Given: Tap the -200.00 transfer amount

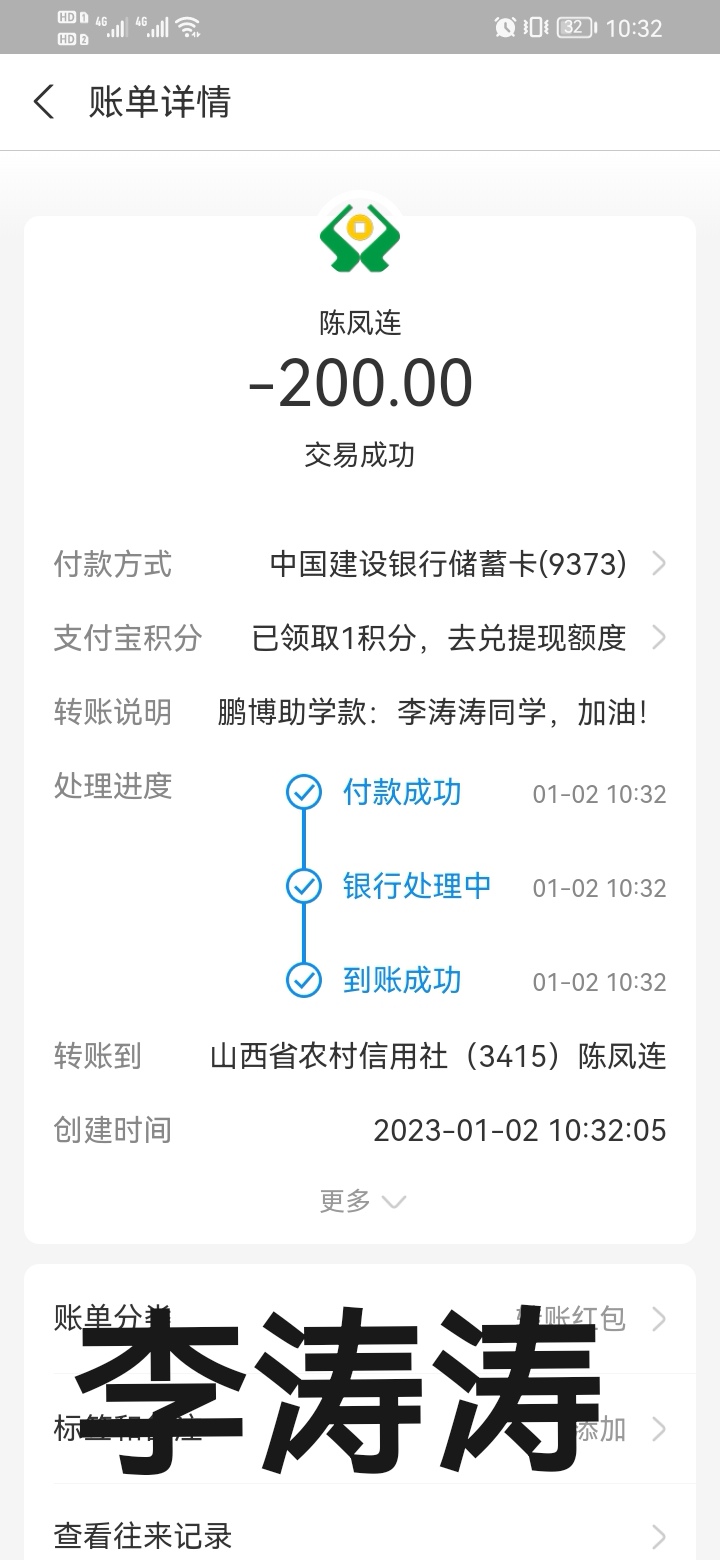Looking at the screenshot, I should coord(360,381).
